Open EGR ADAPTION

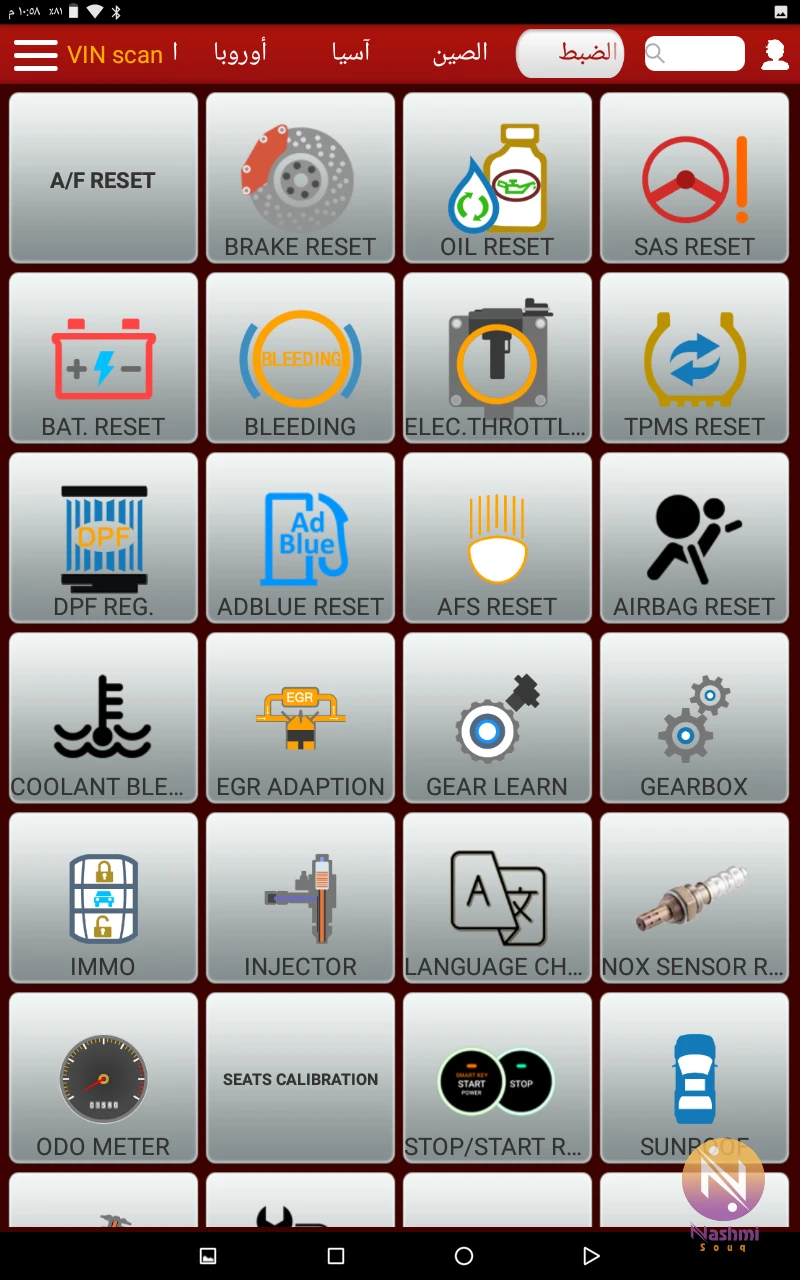[x=300, y=718]
